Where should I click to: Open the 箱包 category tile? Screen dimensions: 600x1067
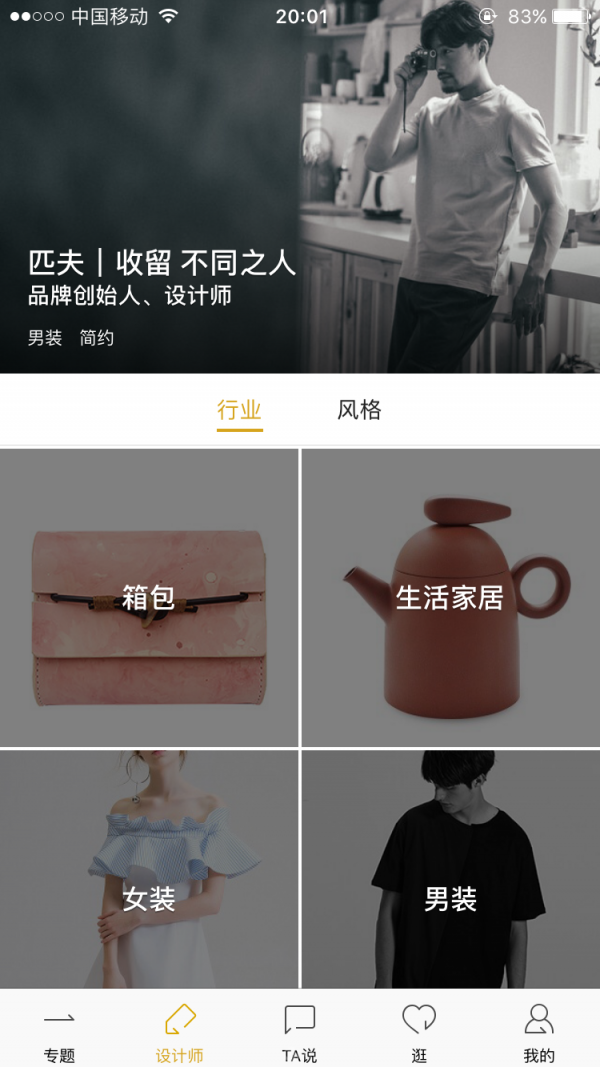(149, 597)
